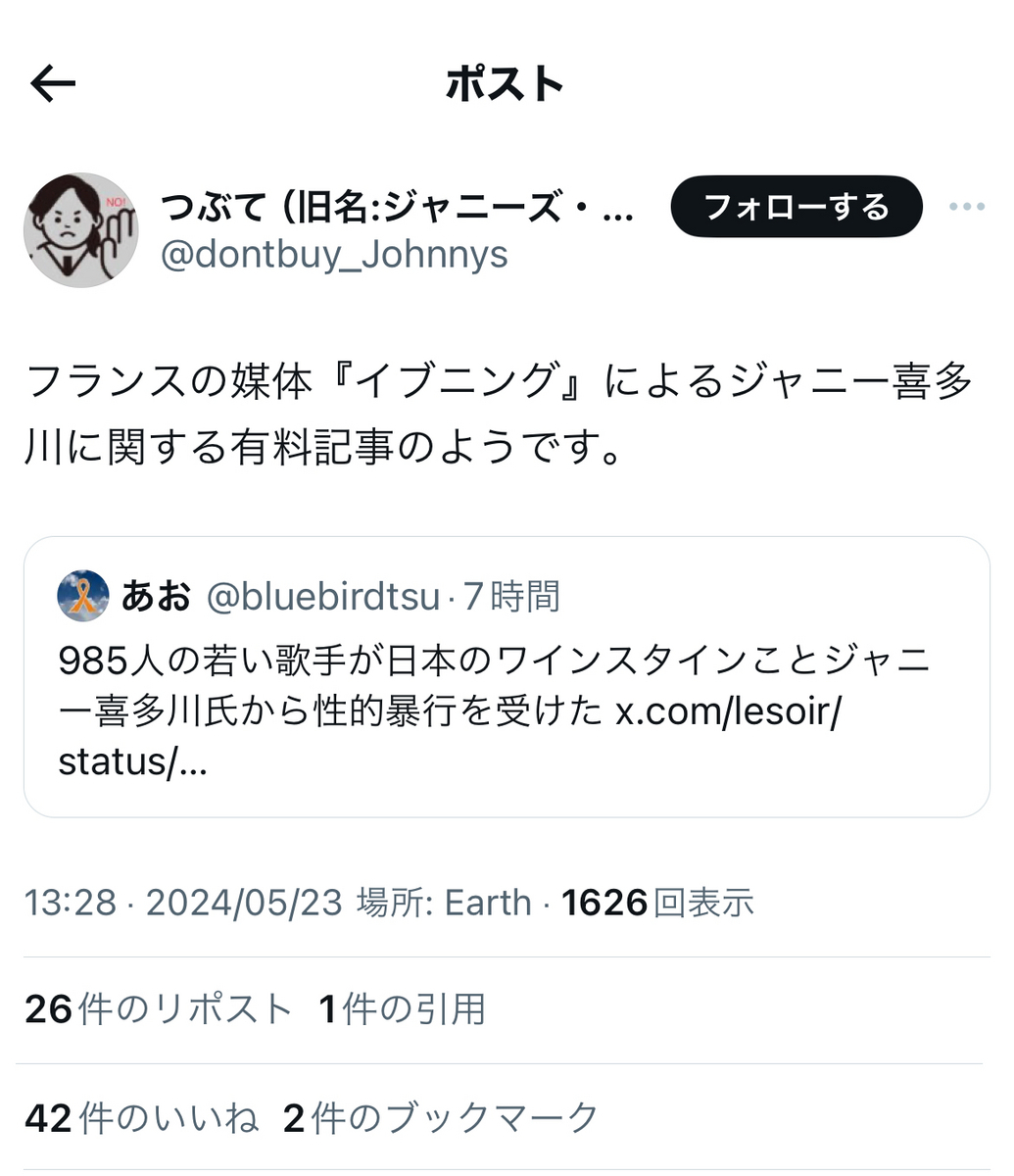Viewport: 1014px width, 1176px height.
Task: View the 26件のリポスト list
Action: [159, 1008]
